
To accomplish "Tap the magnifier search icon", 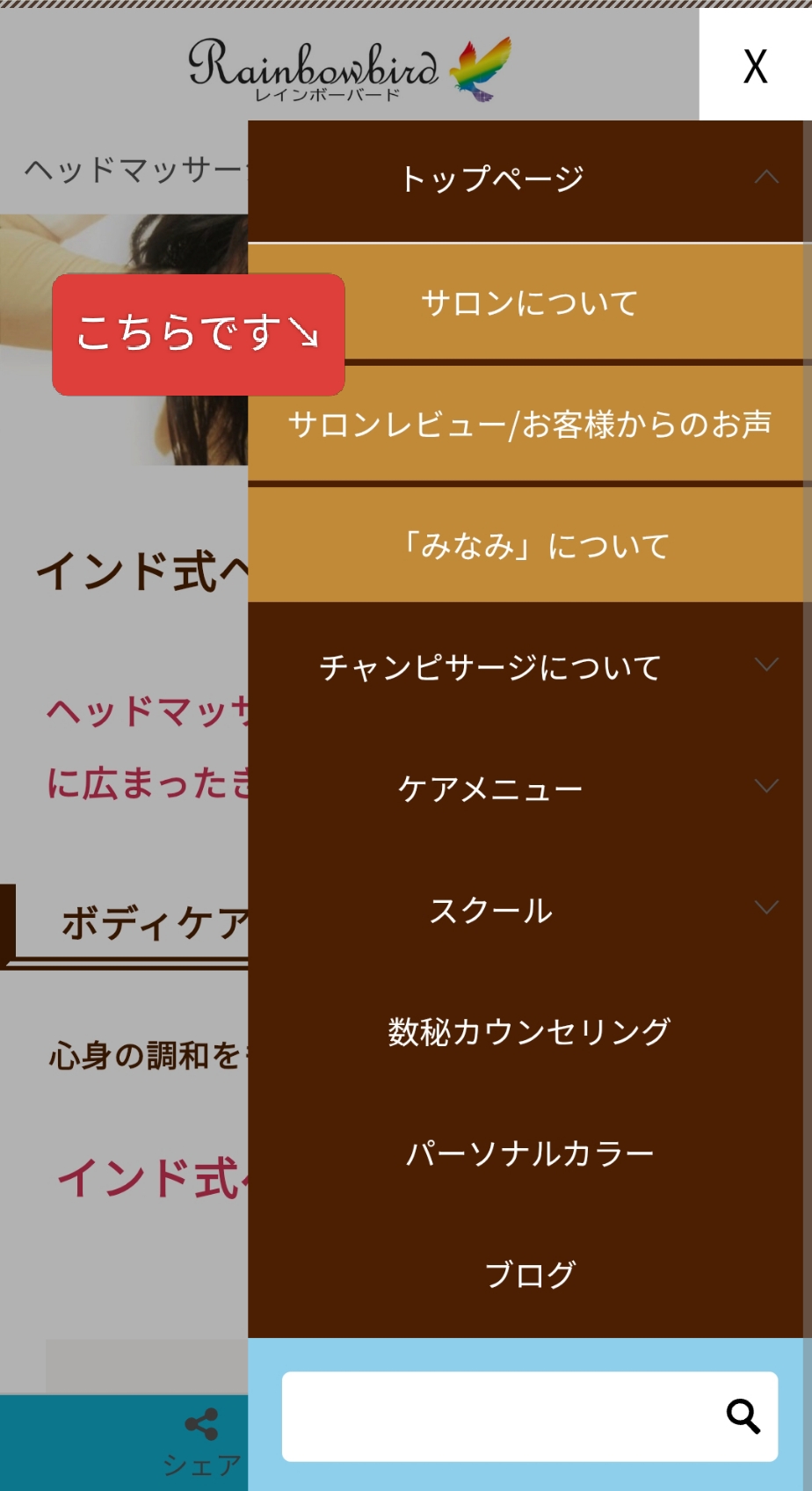I will [x=743, y=1416].
